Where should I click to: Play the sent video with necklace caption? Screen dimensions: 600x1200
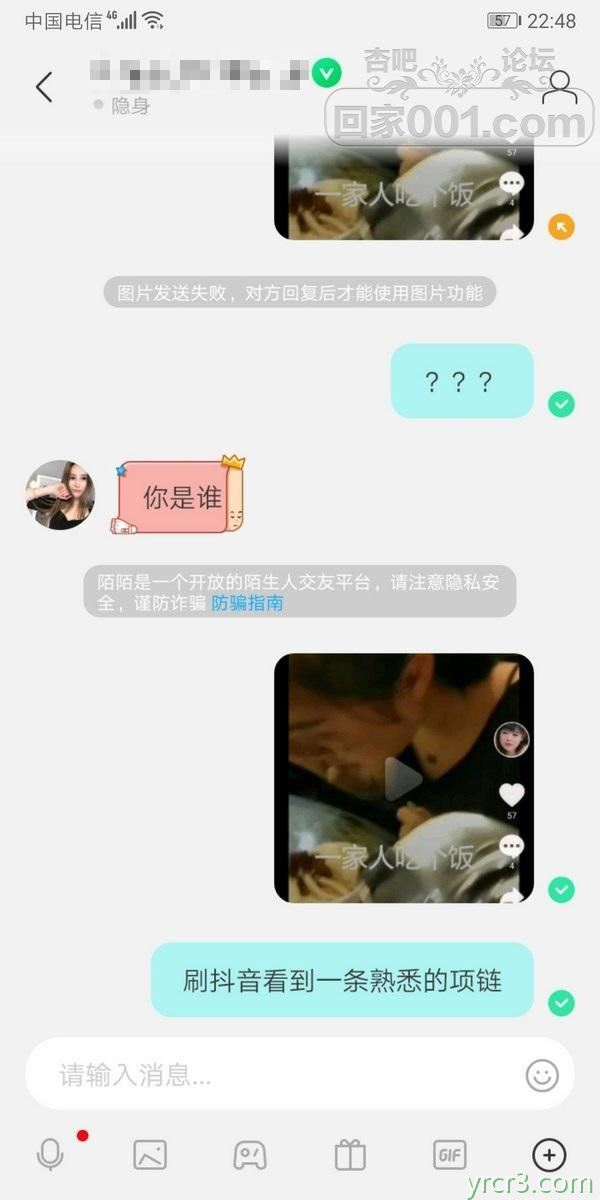pos(404,778)
